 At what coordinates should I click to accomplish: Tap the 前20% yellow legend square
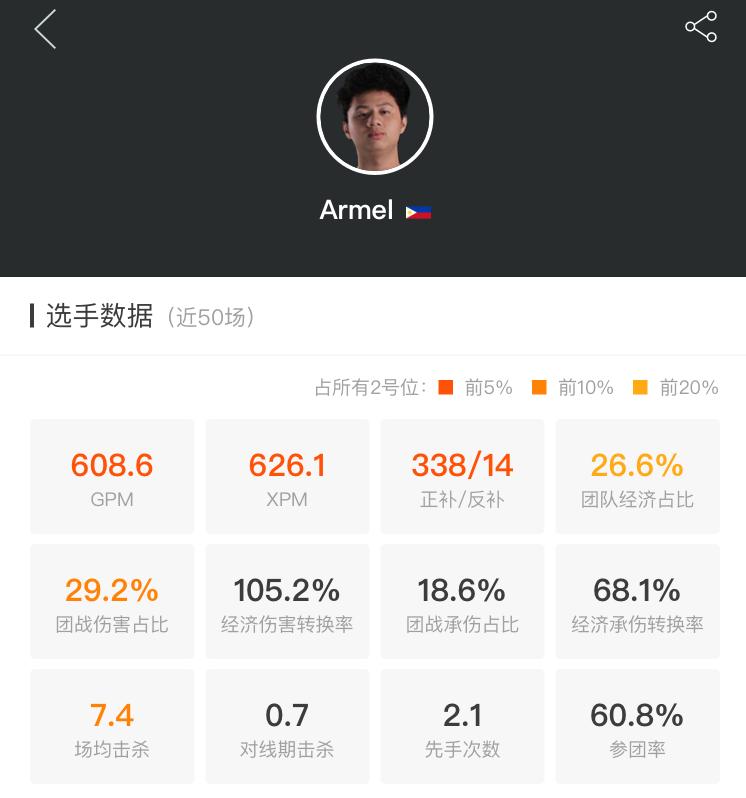tap(639, 386)
